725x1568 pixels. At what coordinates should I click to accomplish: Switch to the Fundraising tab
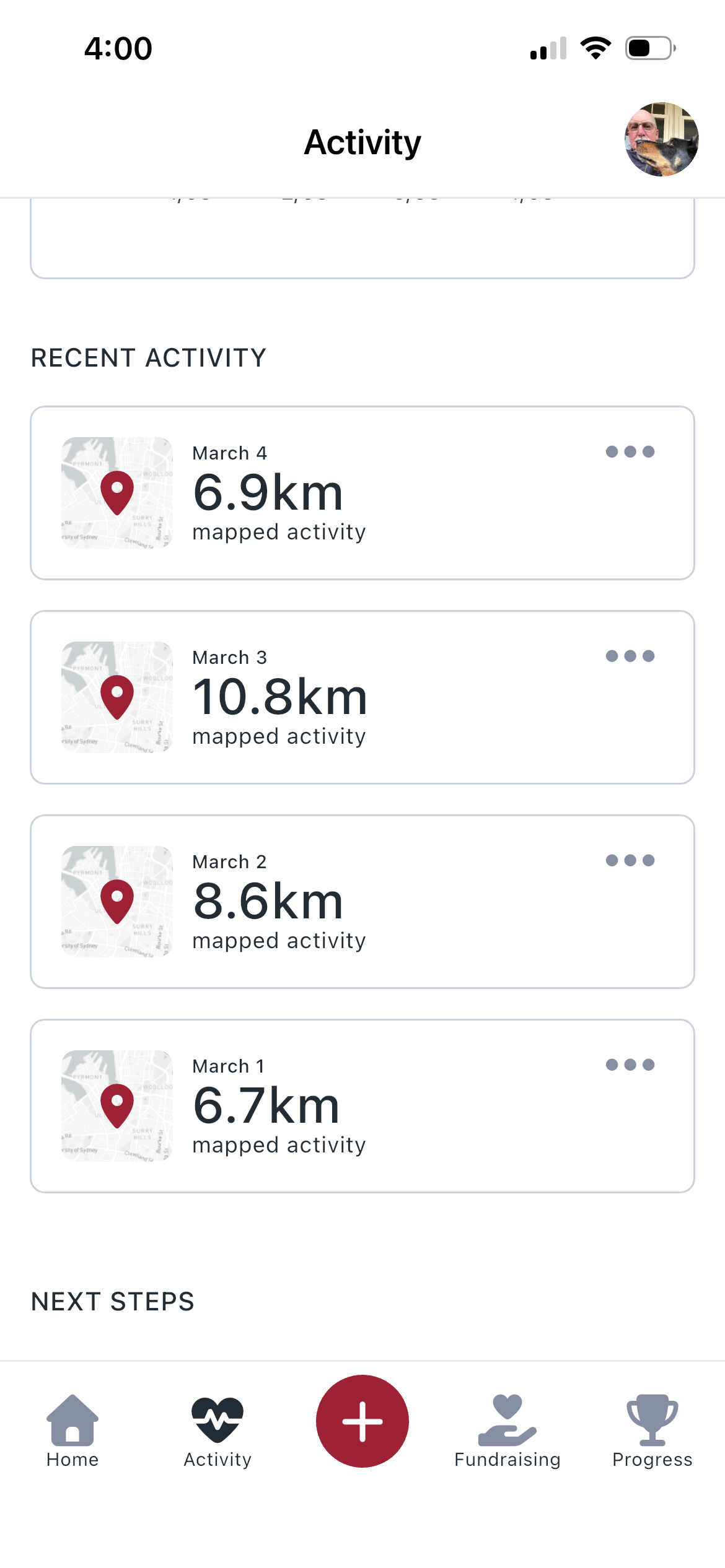(x=507, y=1432)
